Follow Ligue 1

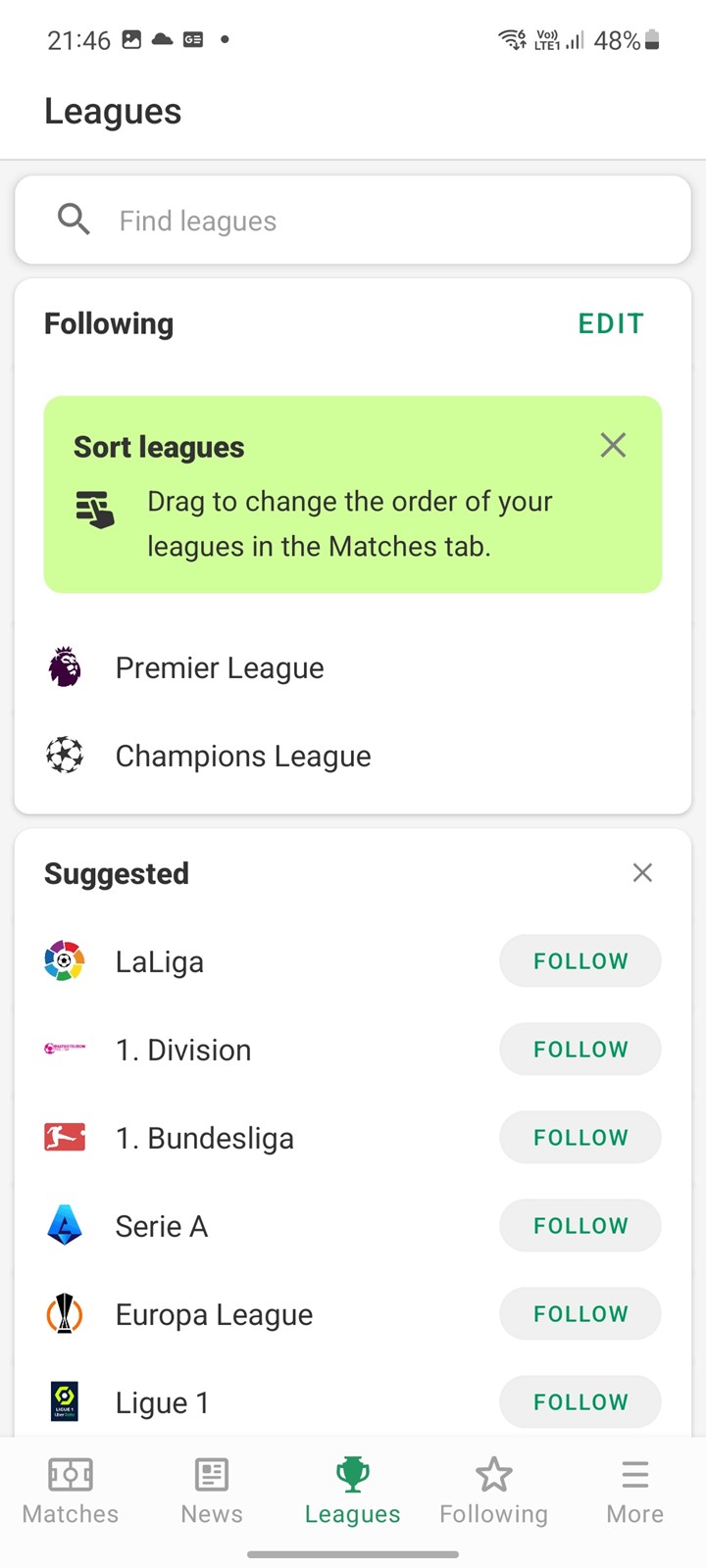[x=580, y=1401]
